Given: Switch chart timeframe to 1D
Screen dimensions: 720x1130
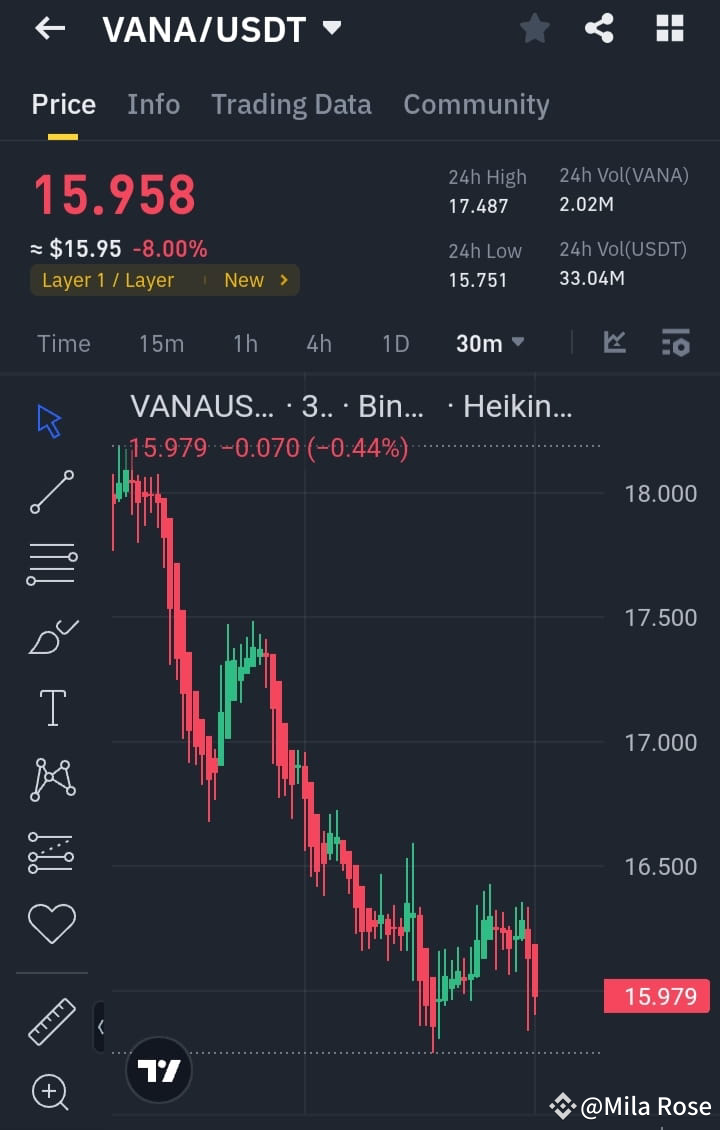Looking at the screenshot, I should [x=395, y=342].
